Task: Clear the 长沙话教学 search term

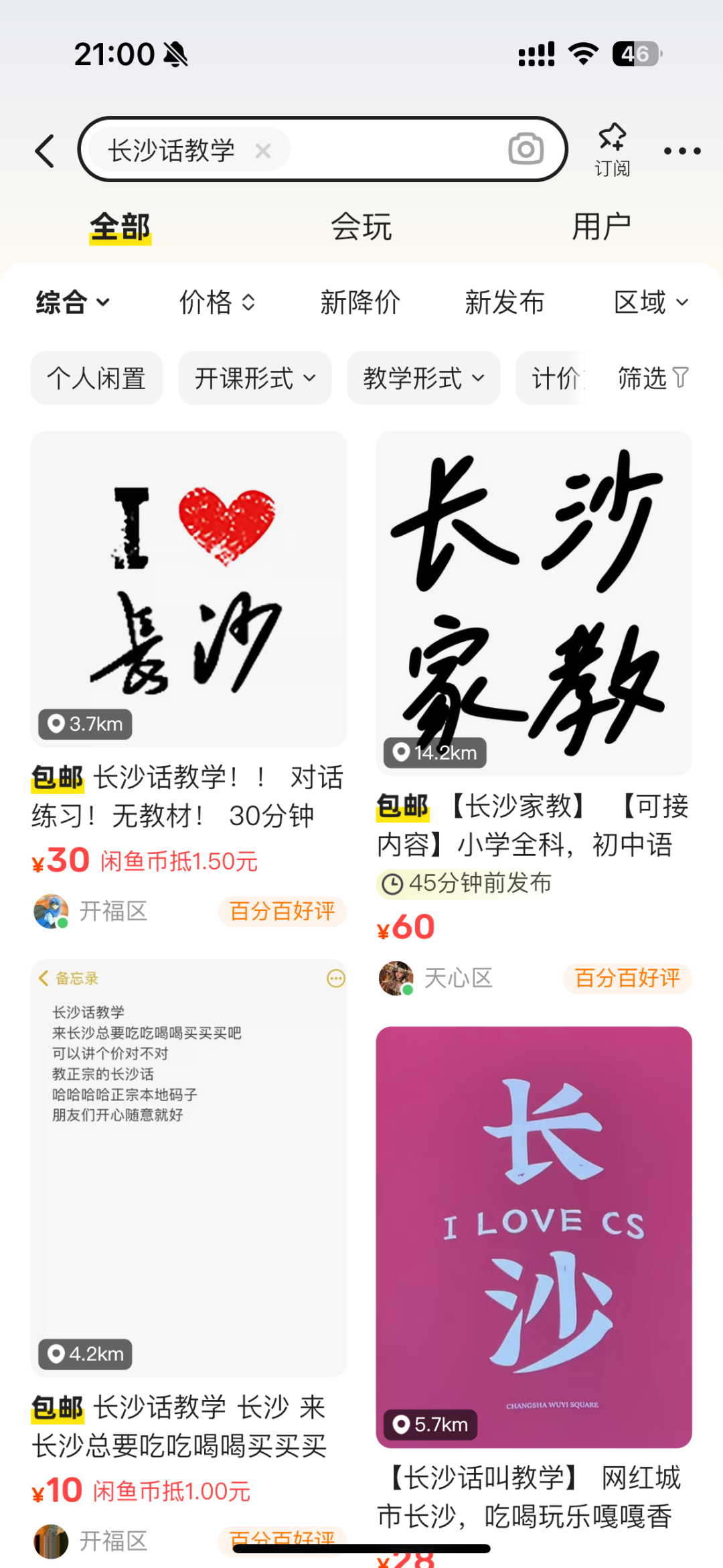Action: click(263, 151)
